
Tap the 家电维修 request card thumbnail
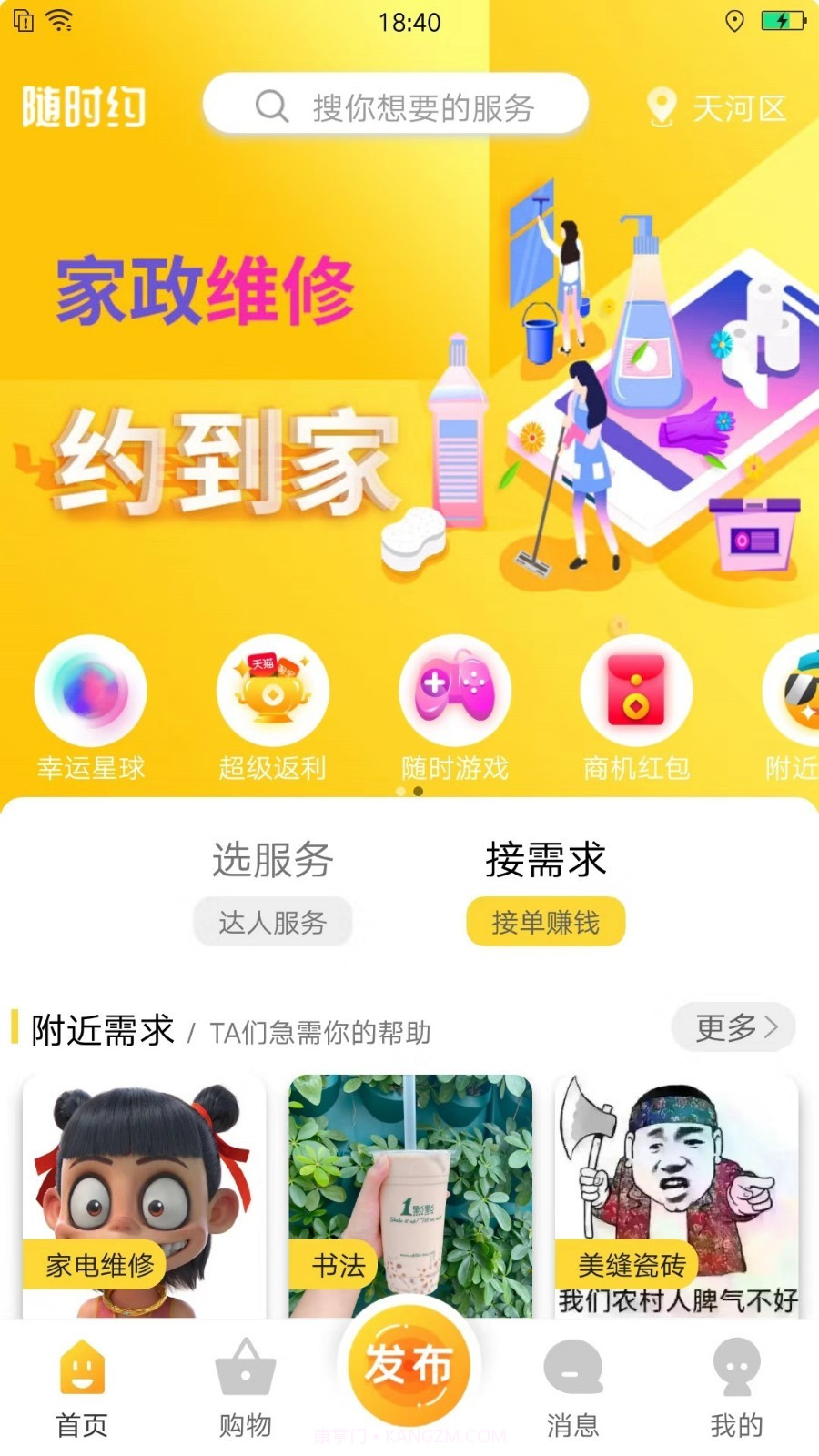click(143, 1183)
